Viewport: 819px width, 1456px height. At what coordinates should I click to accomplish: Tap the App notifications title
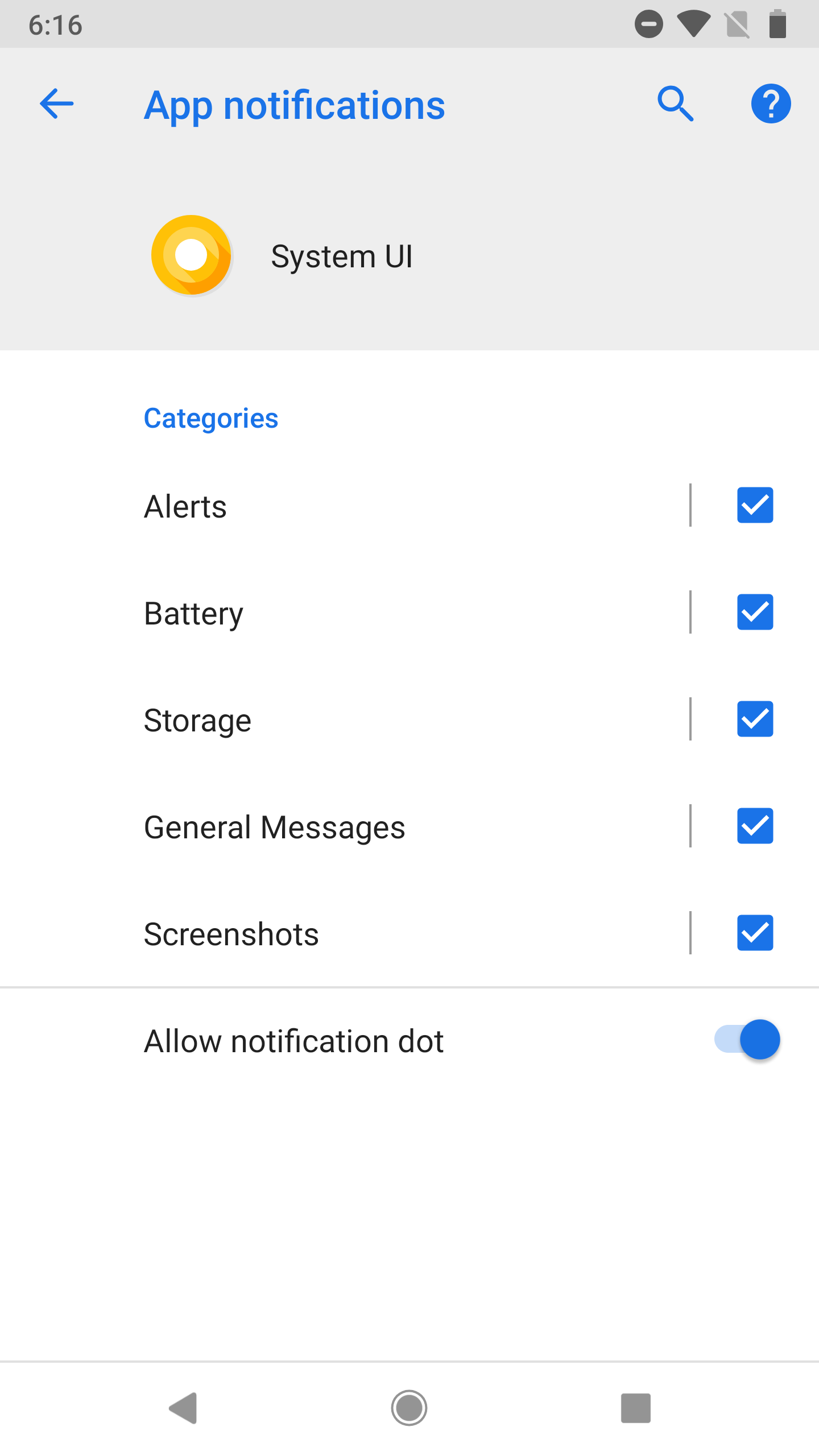[x=295, y=105]
